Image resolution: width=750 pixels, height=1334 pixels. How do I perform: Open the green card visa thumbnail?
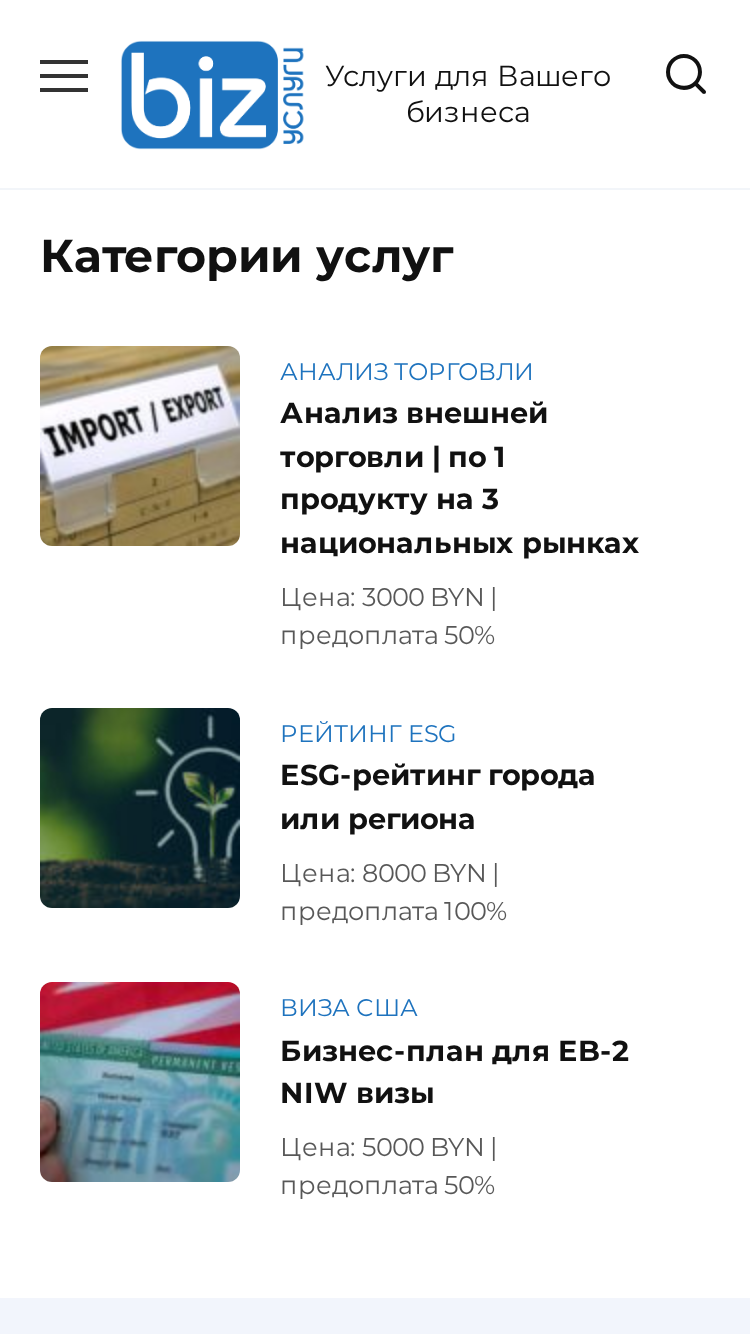click(140, 1082)
